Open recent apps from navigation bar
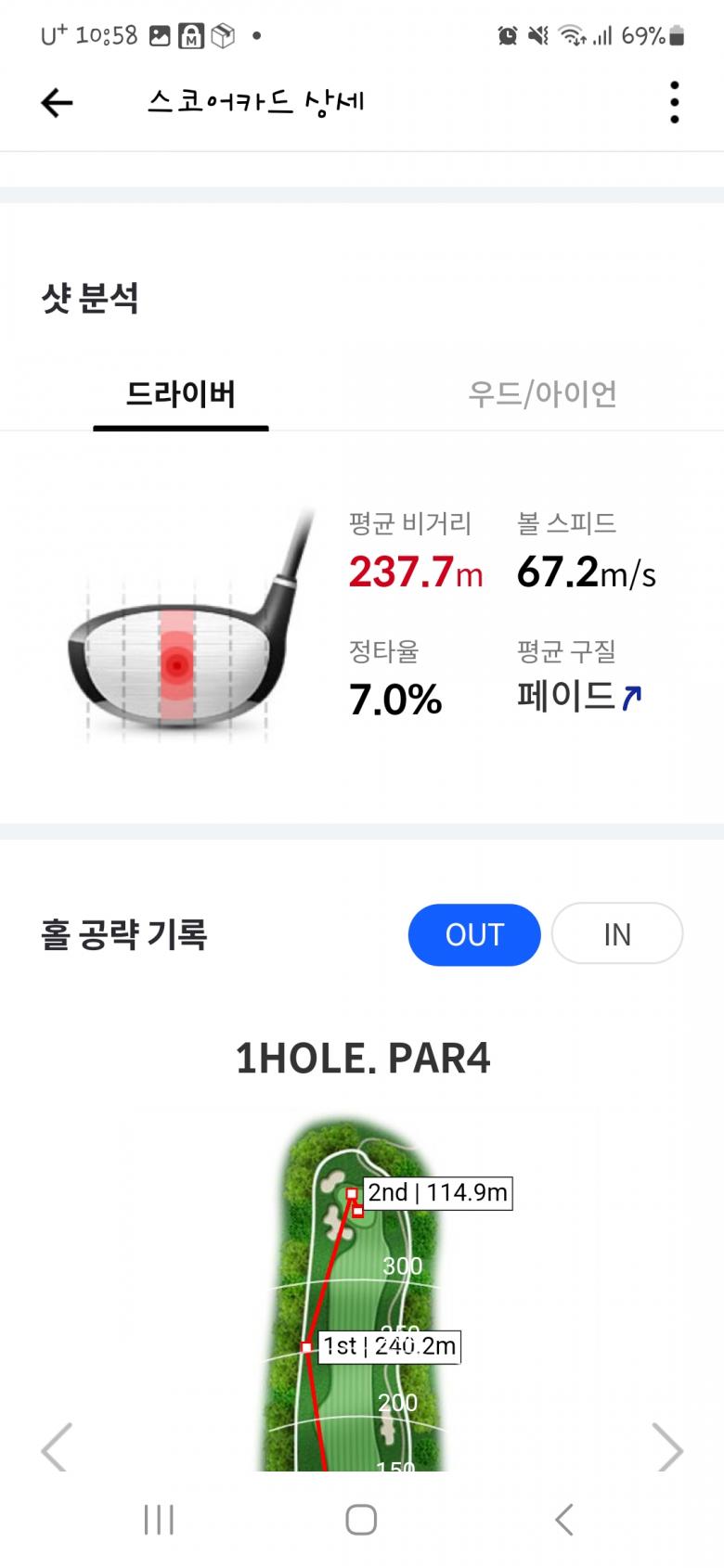This screenshot has height=1568, width=724. (159, 1520)
